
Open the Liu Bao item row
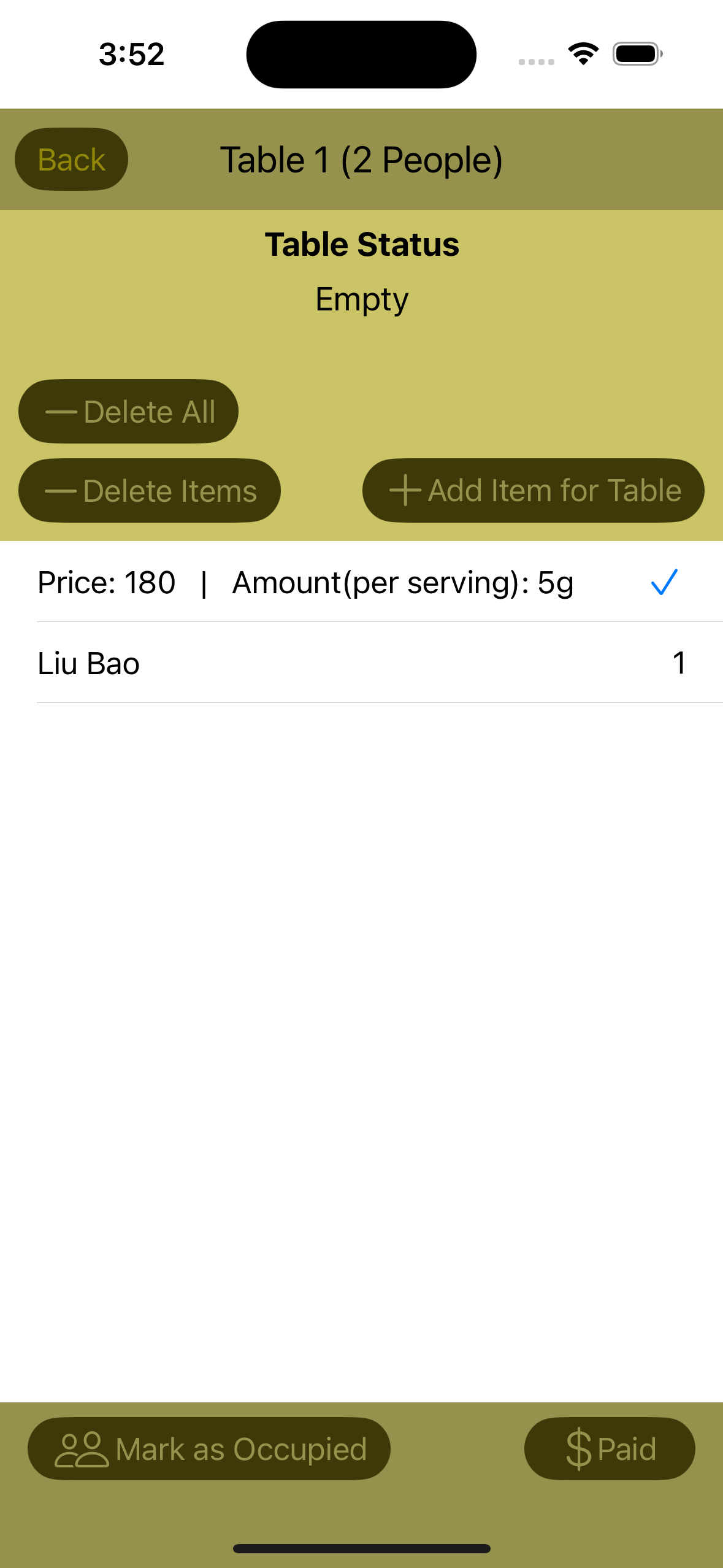(x=361, y=663)
